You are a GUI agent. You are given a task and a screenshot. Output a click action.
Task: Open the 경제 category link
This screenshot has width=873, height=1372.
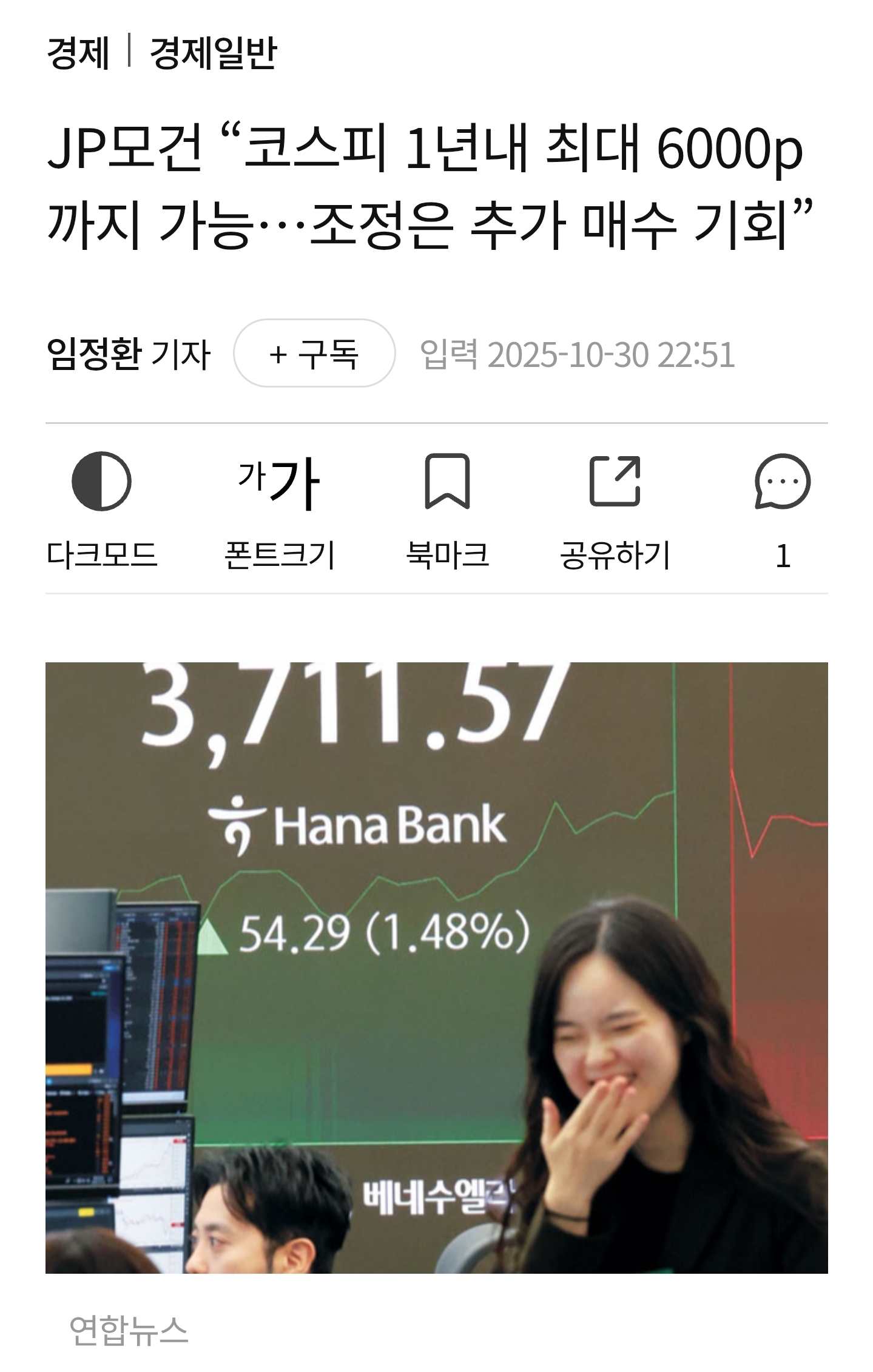(78, 53)
